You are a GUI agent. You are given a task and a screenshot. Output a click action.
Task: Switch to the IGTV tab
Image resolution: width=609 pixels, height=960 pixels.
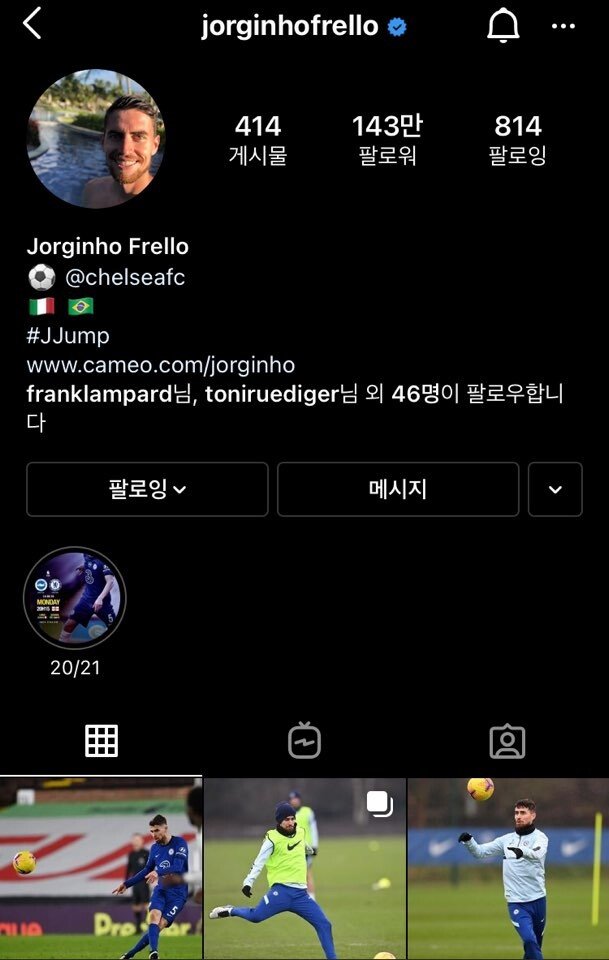coord(304,741)
